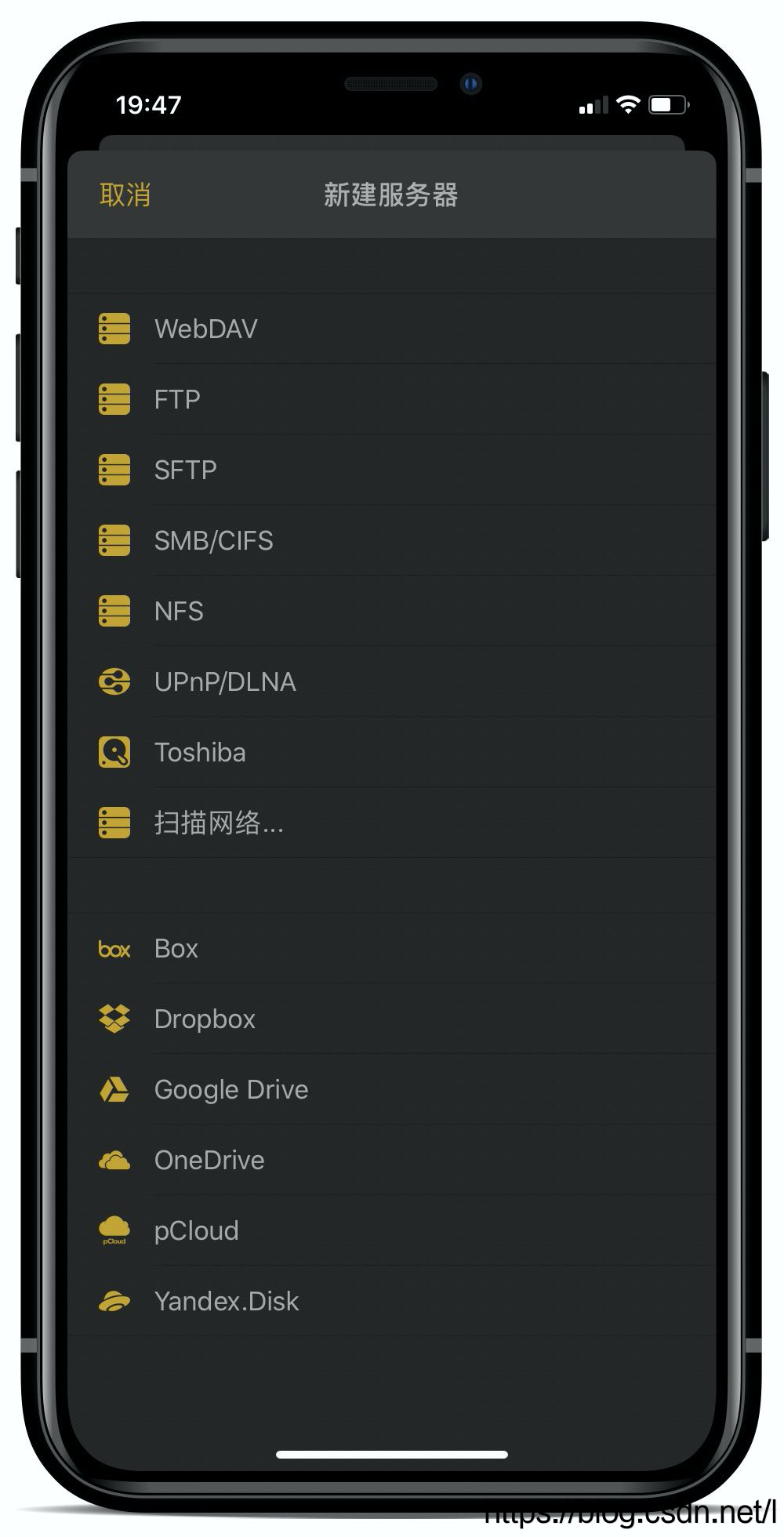
Task: Tap 取消 to cancel server creation
Action: tap(125, 194)
